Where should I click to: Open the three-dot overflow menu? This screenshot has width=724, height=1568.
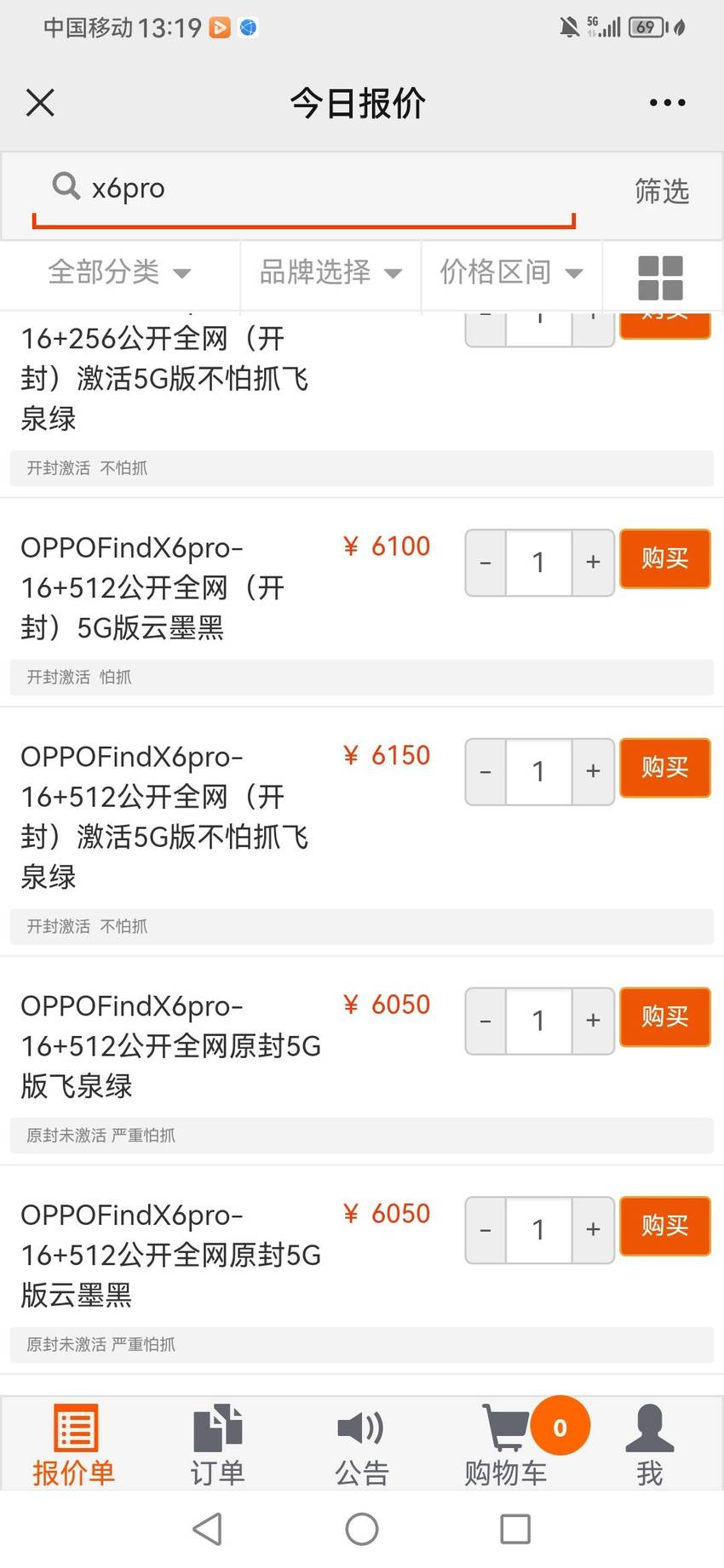(x=667, y=103)
